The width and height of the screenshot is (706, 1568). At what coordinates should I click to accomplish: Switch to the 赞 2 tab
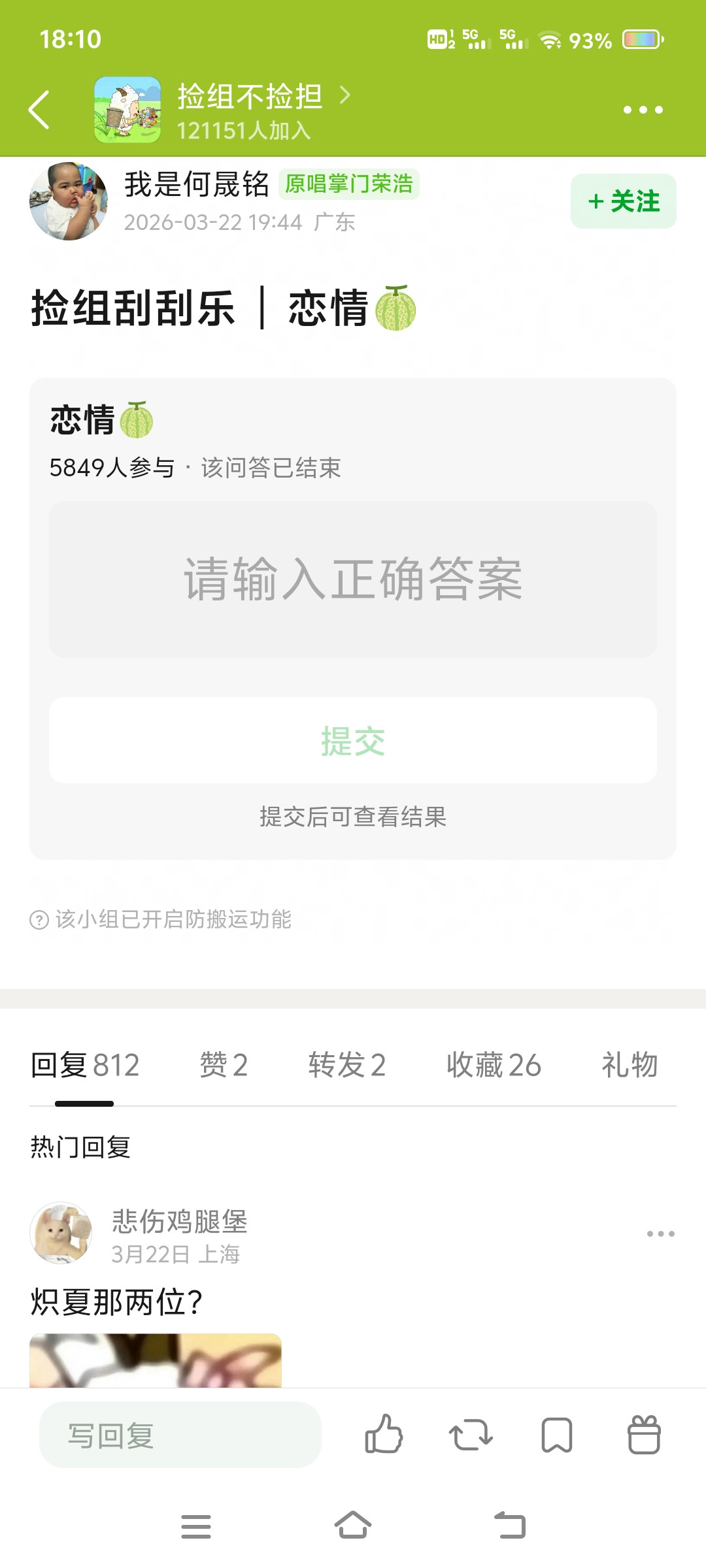point(224,1065)
